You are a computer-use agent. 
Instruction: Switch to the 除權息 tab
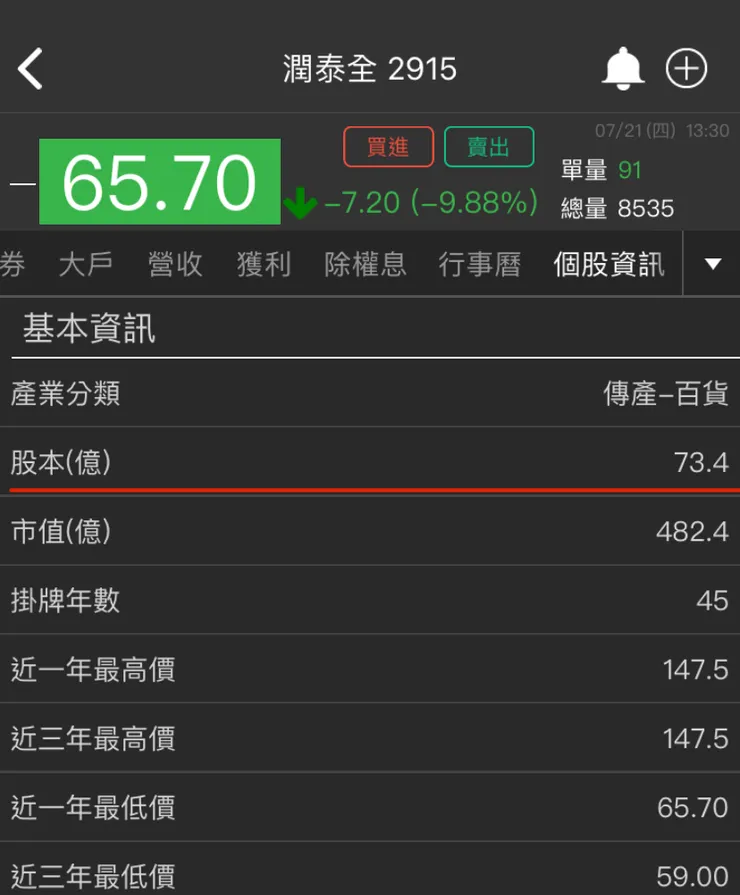[x=365, y=265]
